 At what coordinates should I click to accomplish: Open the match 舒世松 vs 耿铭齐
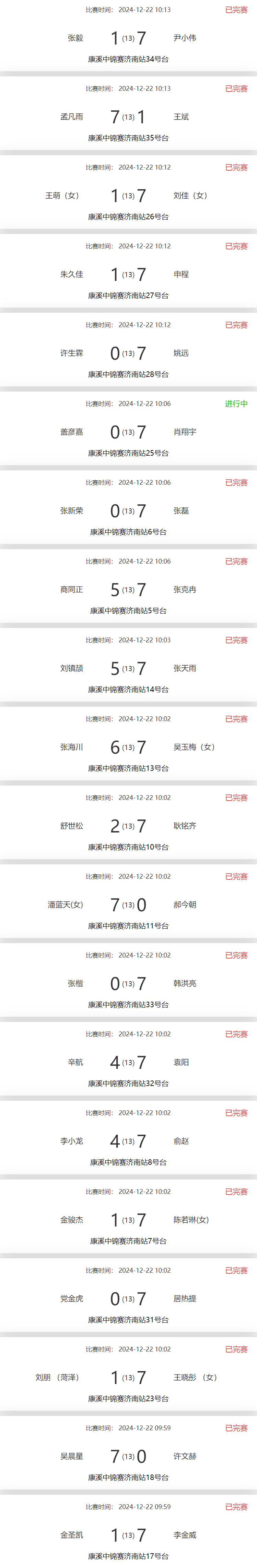tap(128, 825)
